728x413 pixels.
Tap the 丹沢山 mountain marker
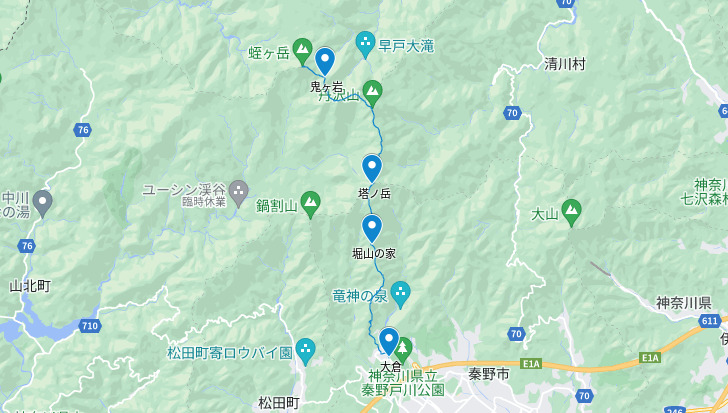pos(372,93)
